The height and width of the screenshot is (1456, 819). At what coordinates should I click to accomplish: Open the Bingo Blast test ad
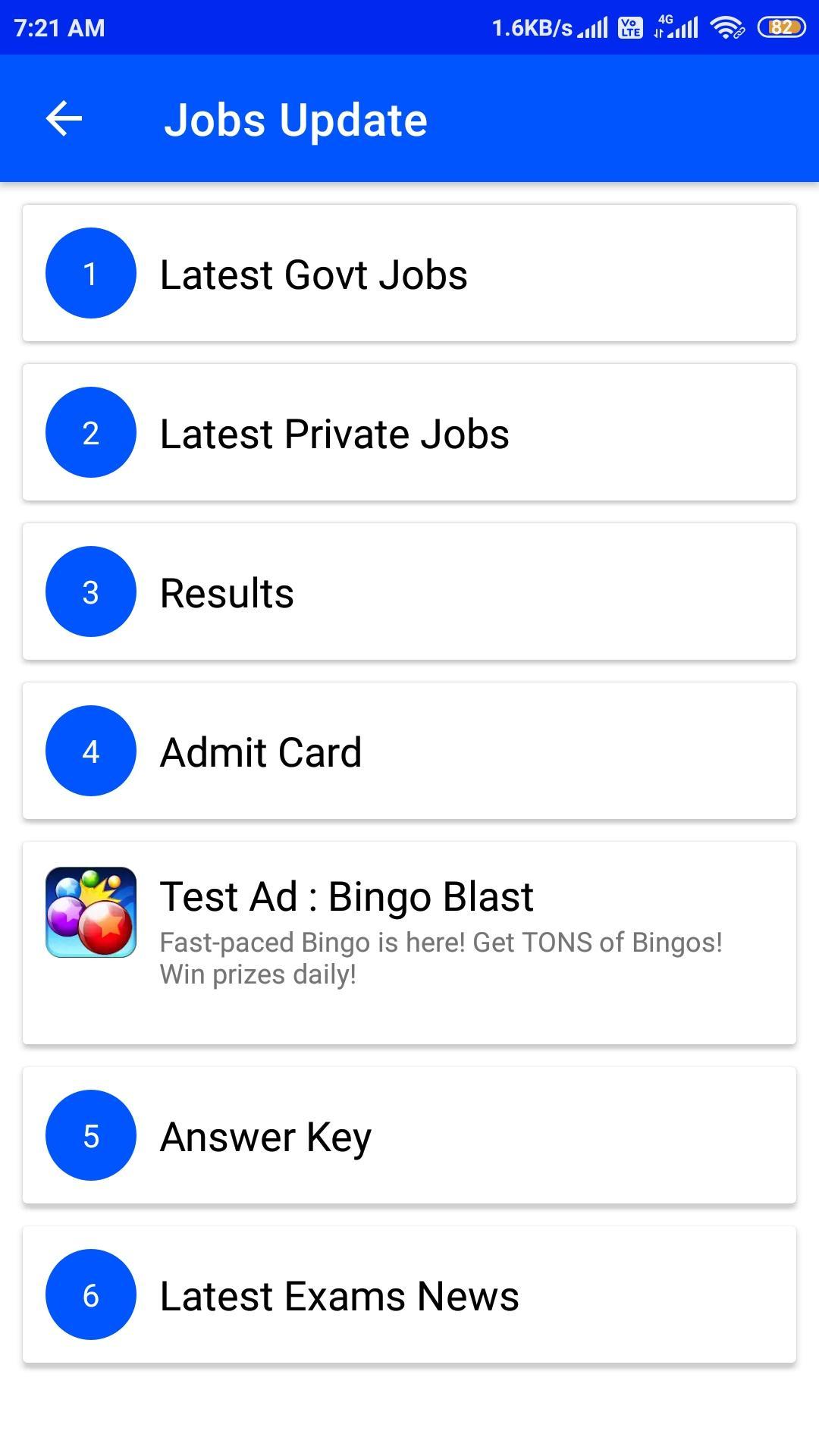pyautogui.click(x=409, y=942)
